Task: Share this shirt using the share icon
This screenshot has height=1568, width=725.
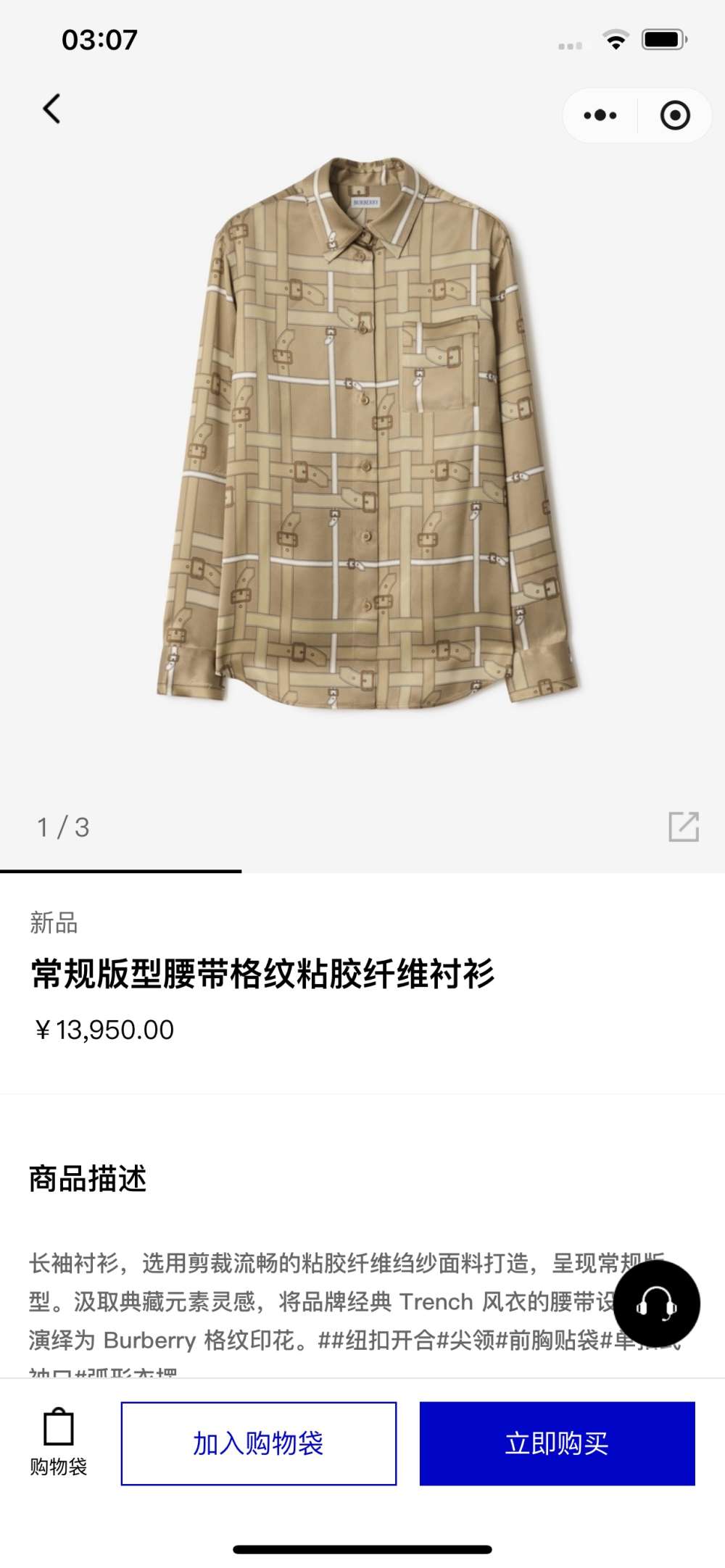Action: (683, 827)
